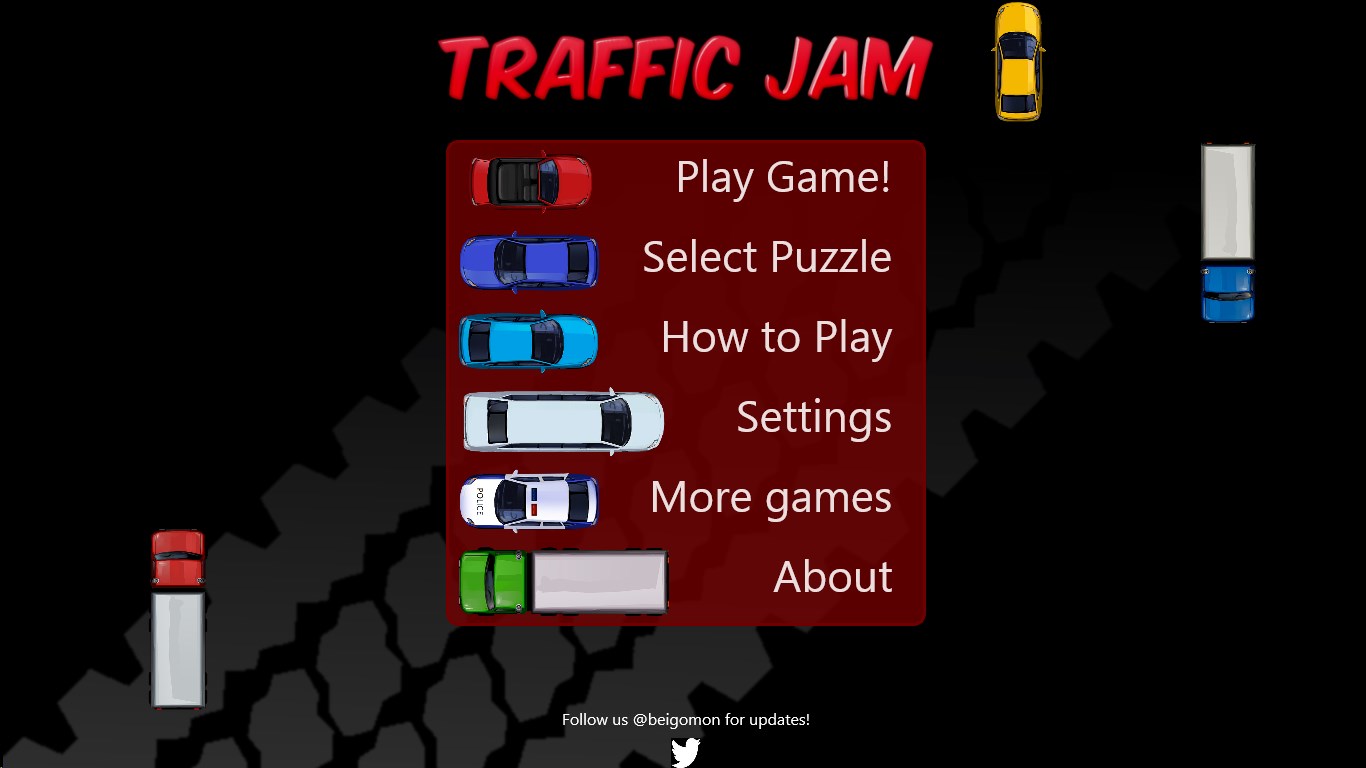Image resolution: width=1366 pixels, height=768 pixels.
Task: Open the About screen
Action: pos(832,578)
